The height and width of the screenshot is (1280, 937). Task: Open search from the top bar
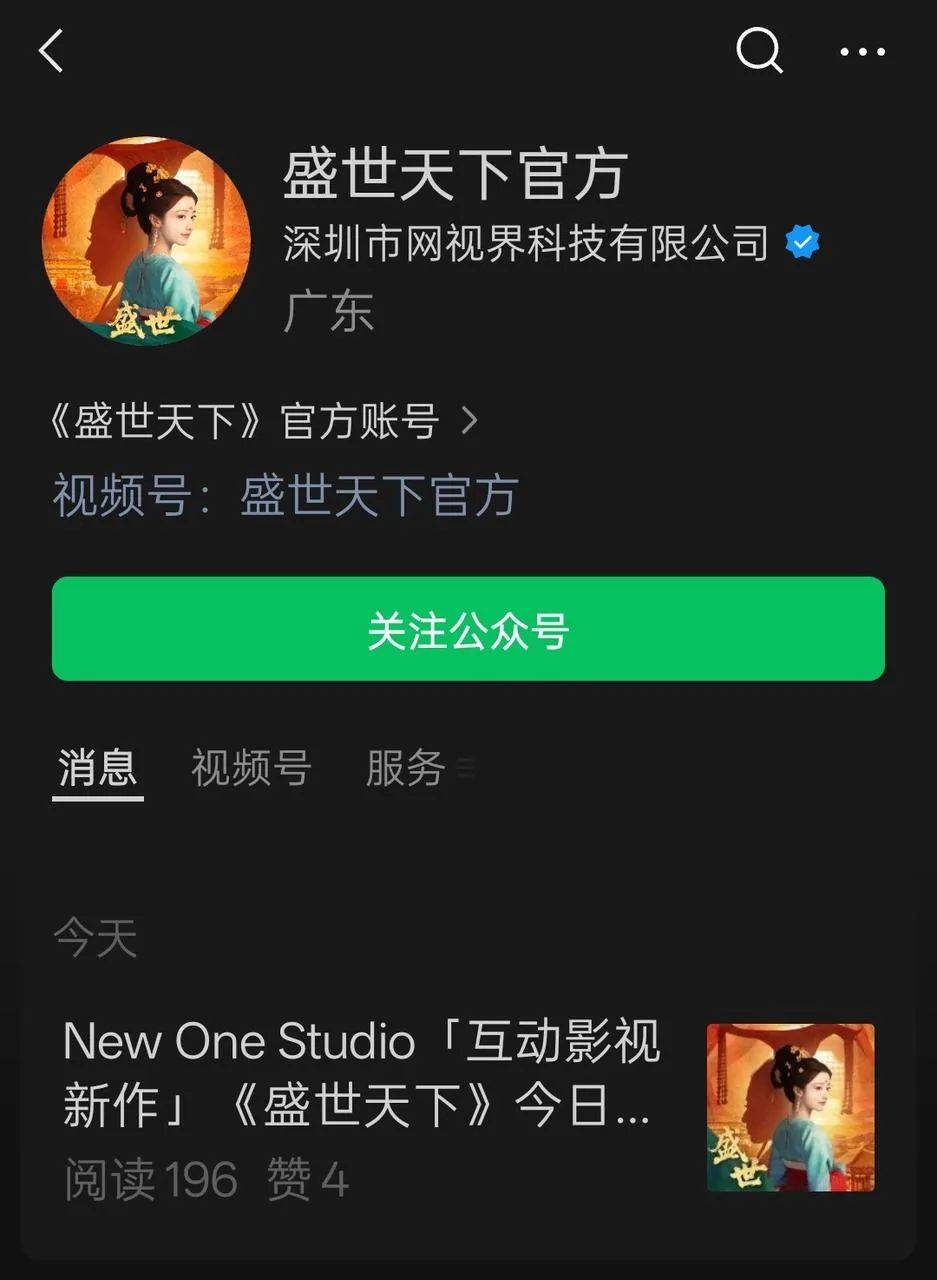pyautogui.click(x=759, y=49)
